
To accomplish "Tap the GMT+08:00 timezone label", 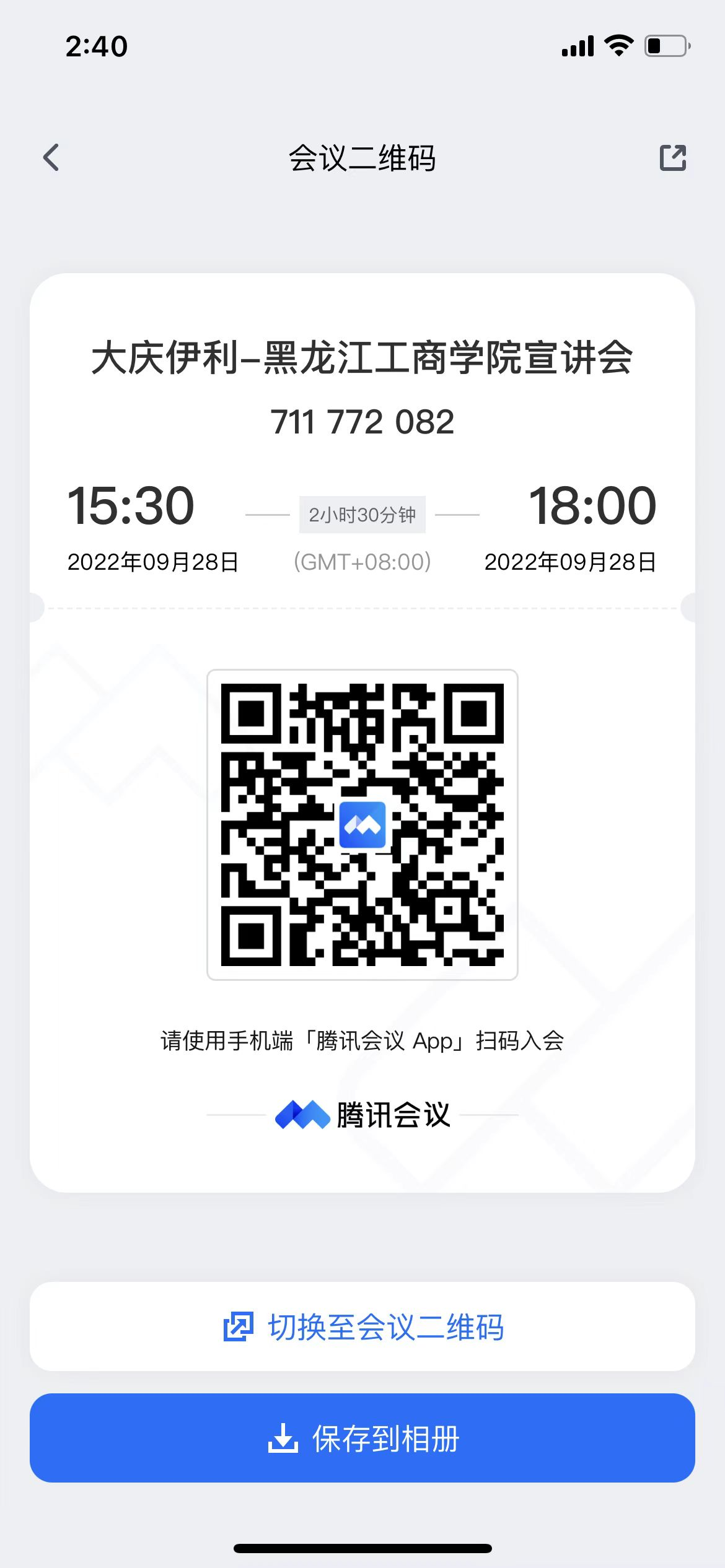I will click(362, 562).
